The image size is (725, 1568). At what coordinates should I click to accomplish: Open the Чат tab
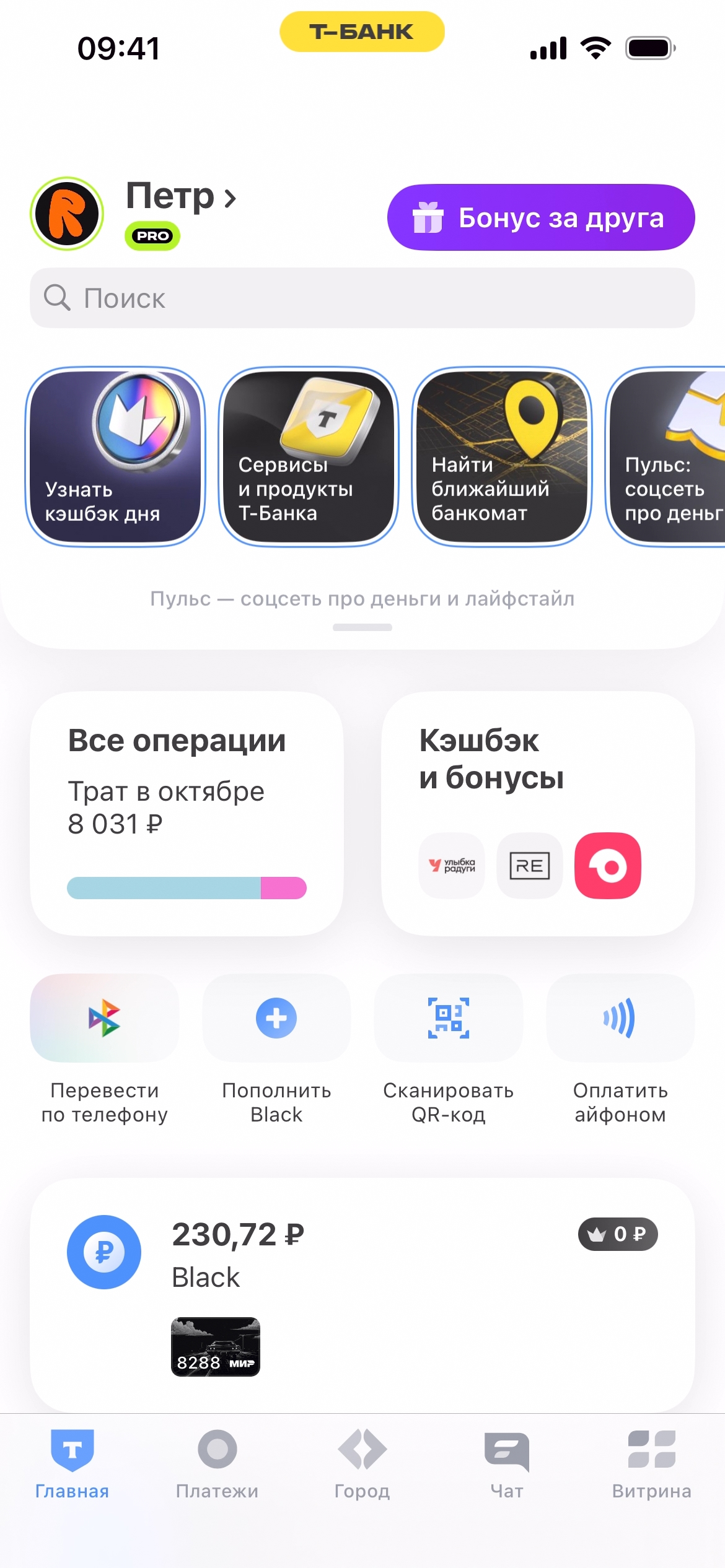click(x=507, y=1464)
